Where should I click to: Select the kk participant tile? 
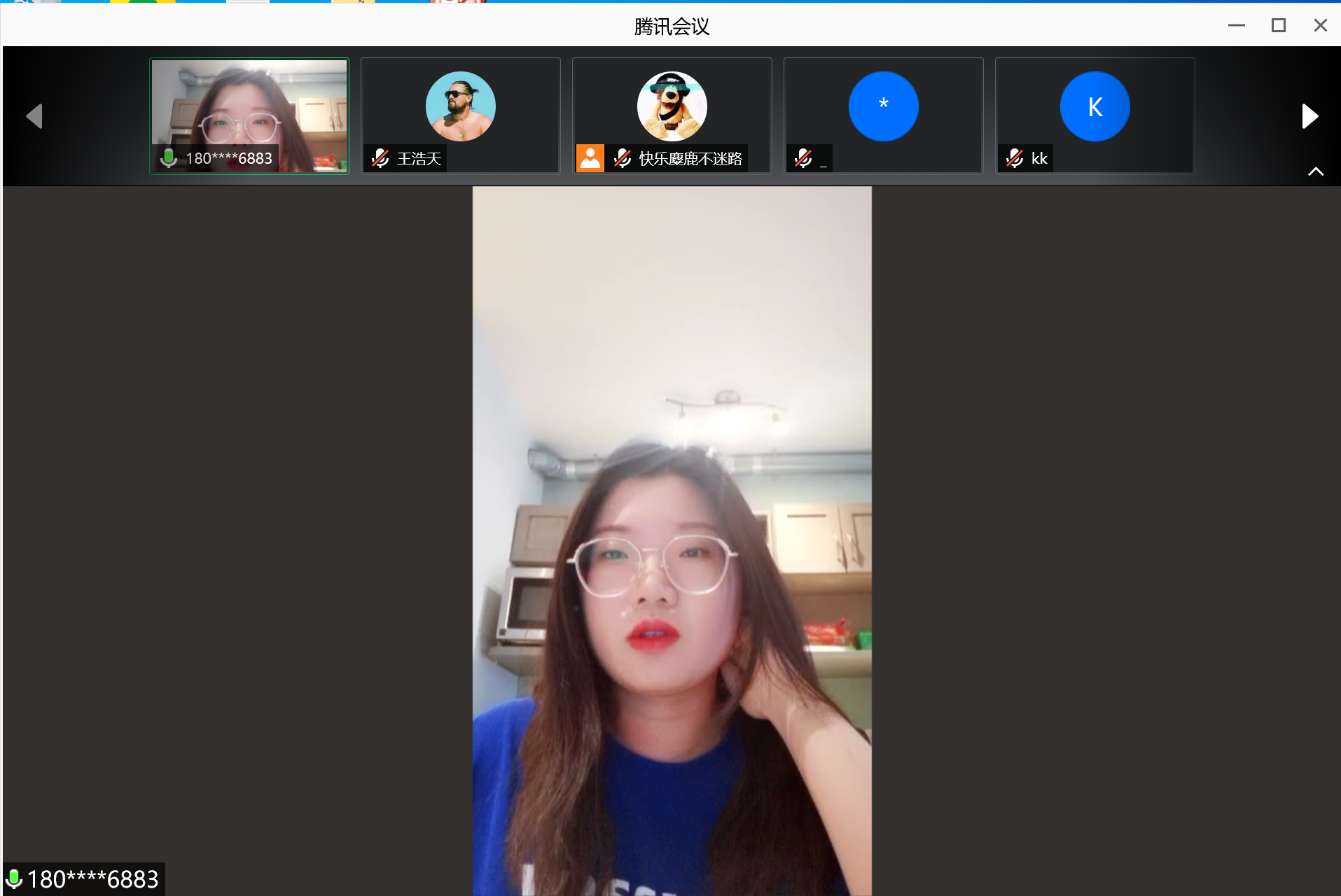tap(1095, 115)
